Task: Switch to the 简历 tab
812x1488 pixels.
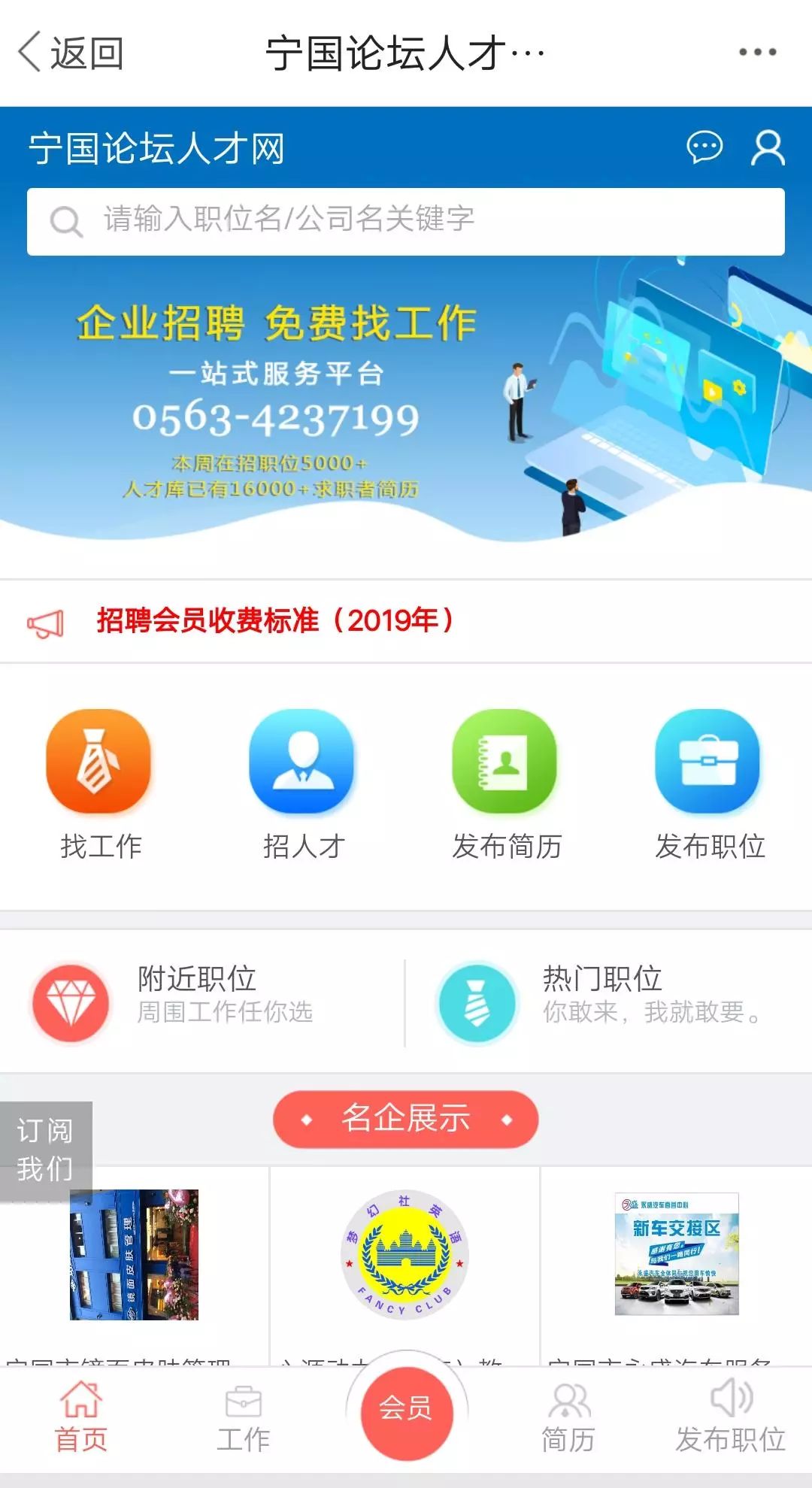Action: click(568, 1420)
